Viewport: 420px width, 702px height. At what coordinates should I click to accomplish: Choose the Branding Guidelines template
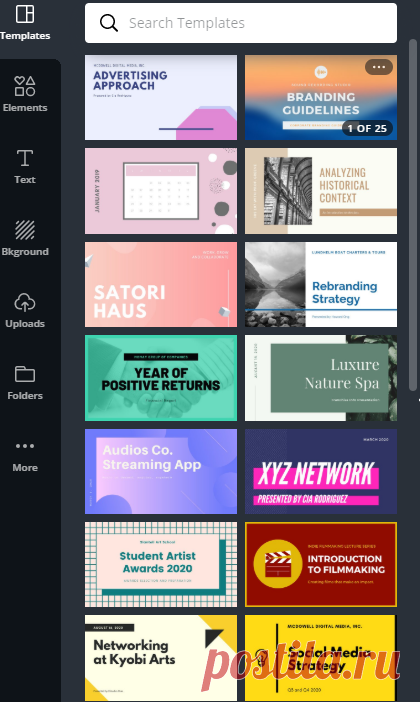[x=321, y=98]
